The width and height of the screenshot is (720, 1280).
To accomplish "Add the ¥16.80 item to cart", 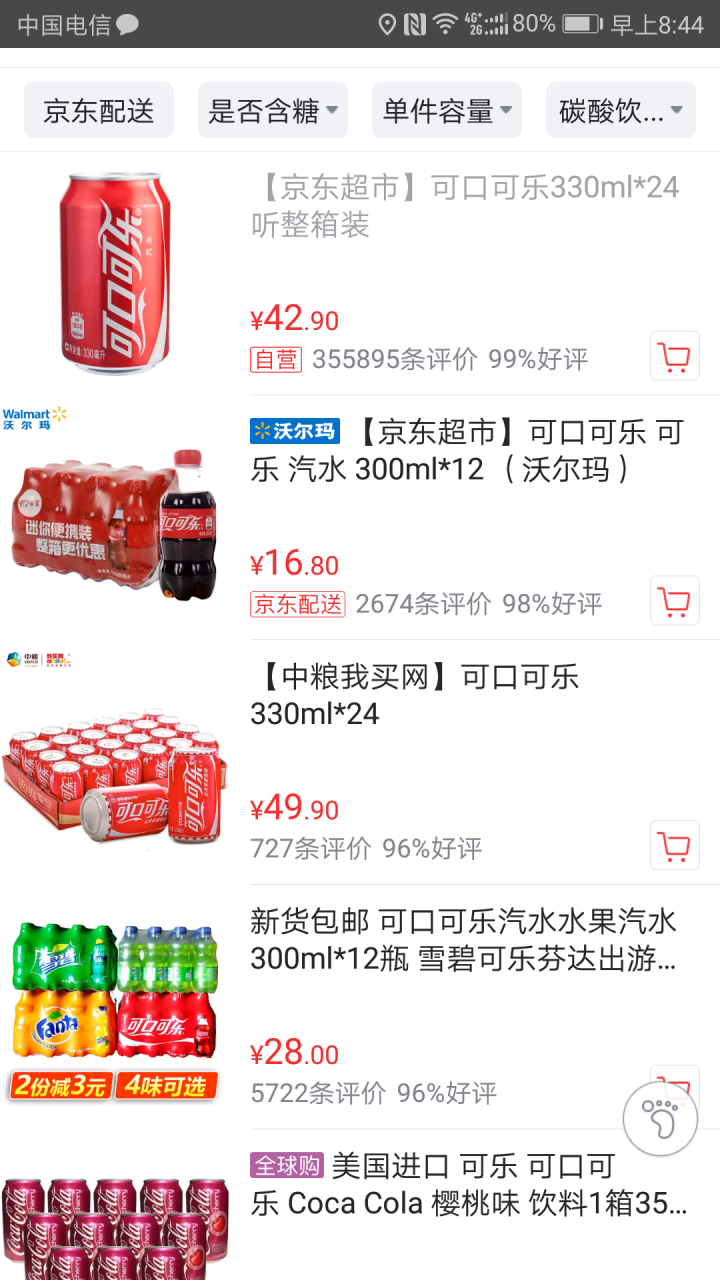I will coord(675,600).
